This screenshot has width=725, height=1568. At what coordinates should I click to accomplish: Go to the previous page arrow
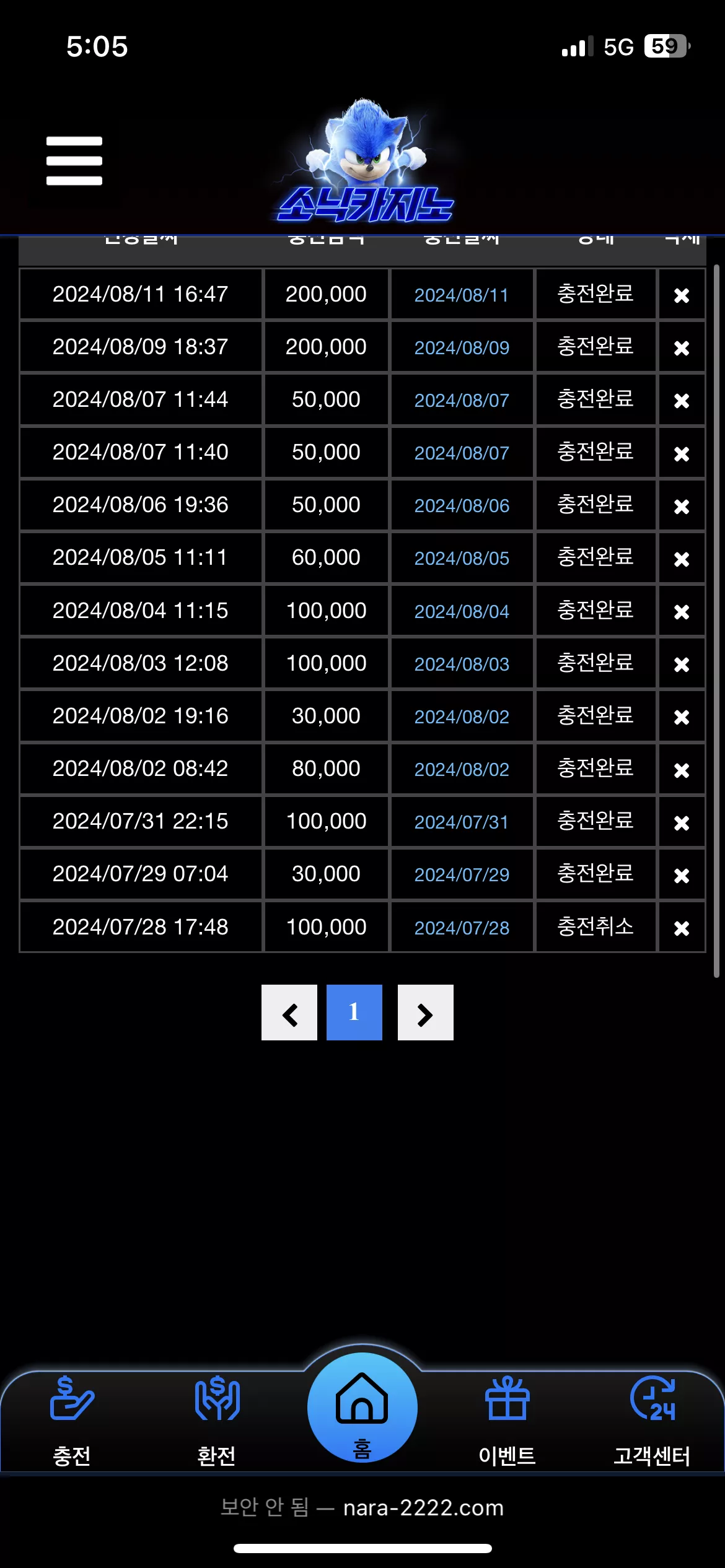pos(289,1013)
